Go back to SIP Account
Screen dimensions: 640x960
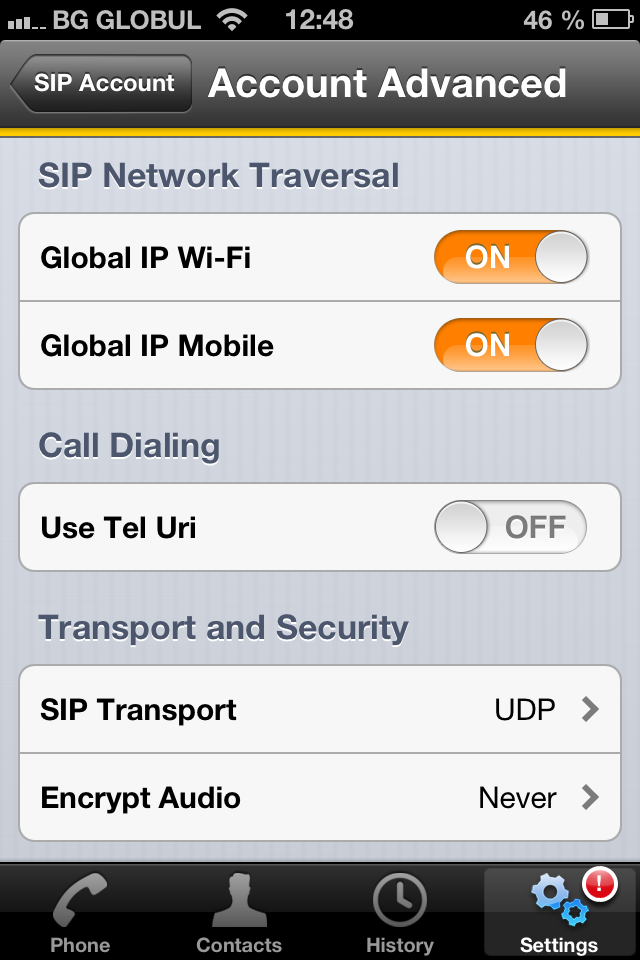pyautogui.click(x=101, y=84)
